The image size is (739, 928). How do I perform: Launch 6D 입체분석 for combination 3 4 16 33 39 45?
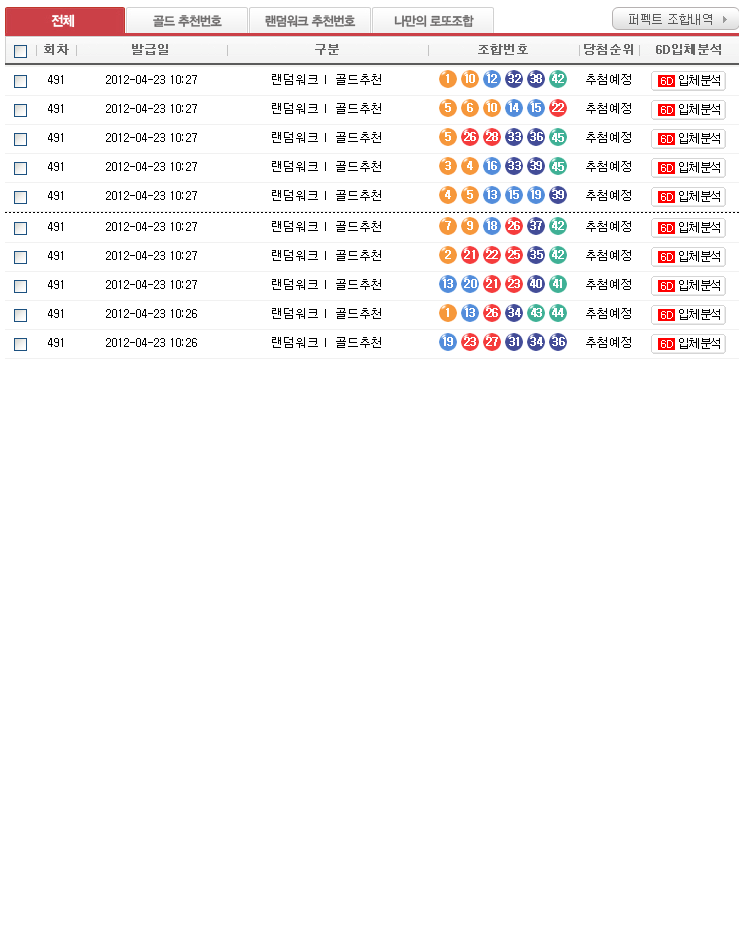688,168
